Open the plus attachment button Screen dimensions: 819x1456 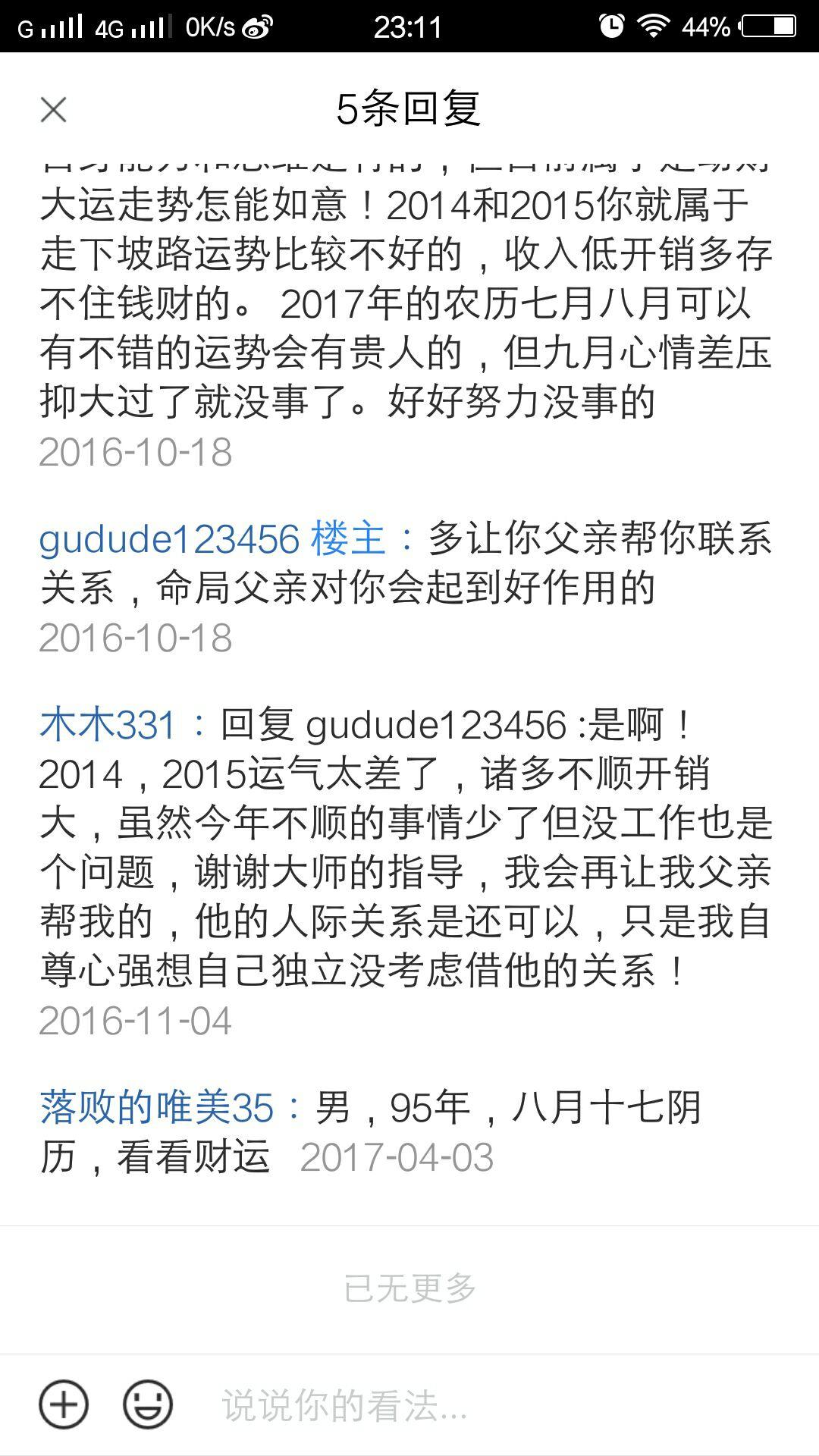click(64, 1404)
